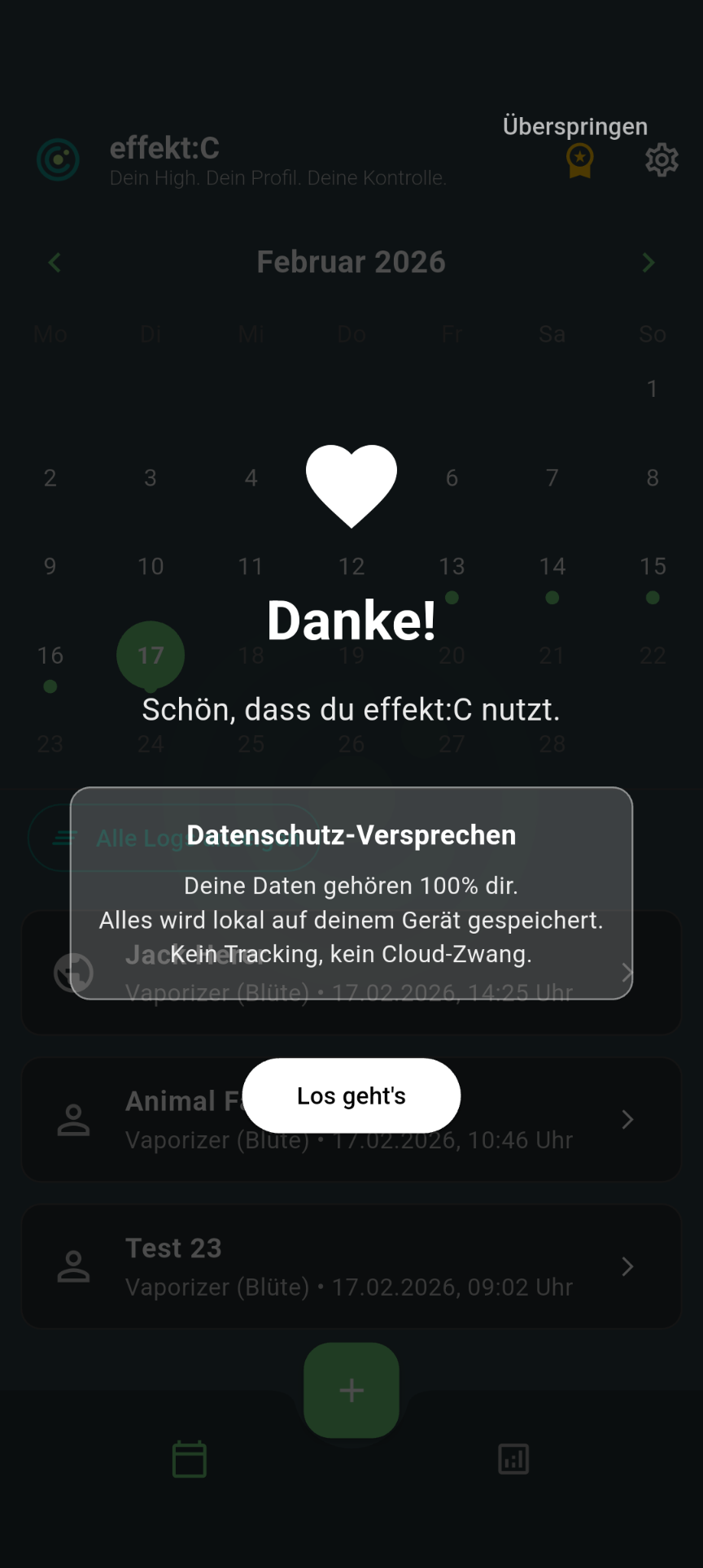Image resolution: width=703 pixels, height=1568 pixels.
Task: Open the settings gear icon
Action: [662, 159]
